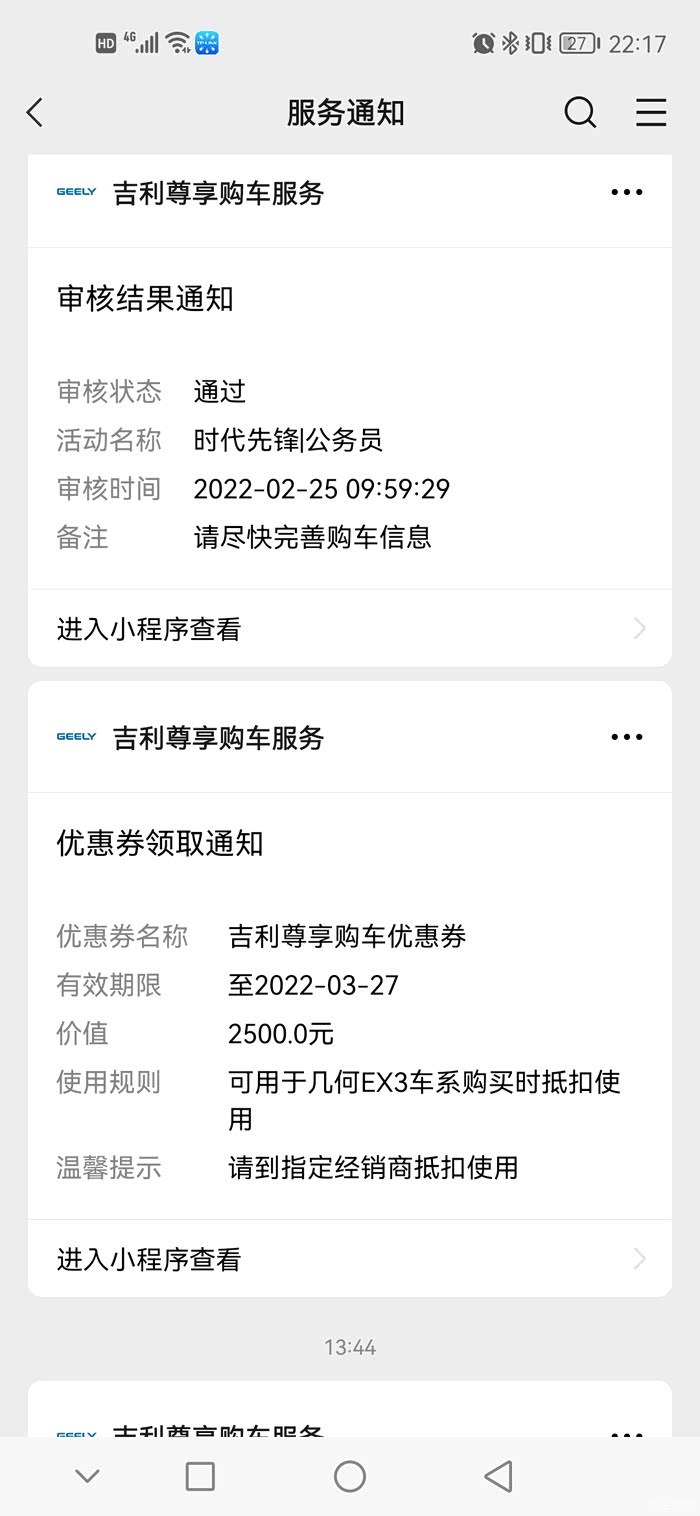Search within service notifications
700x1516 pixels.
point(580,112)
